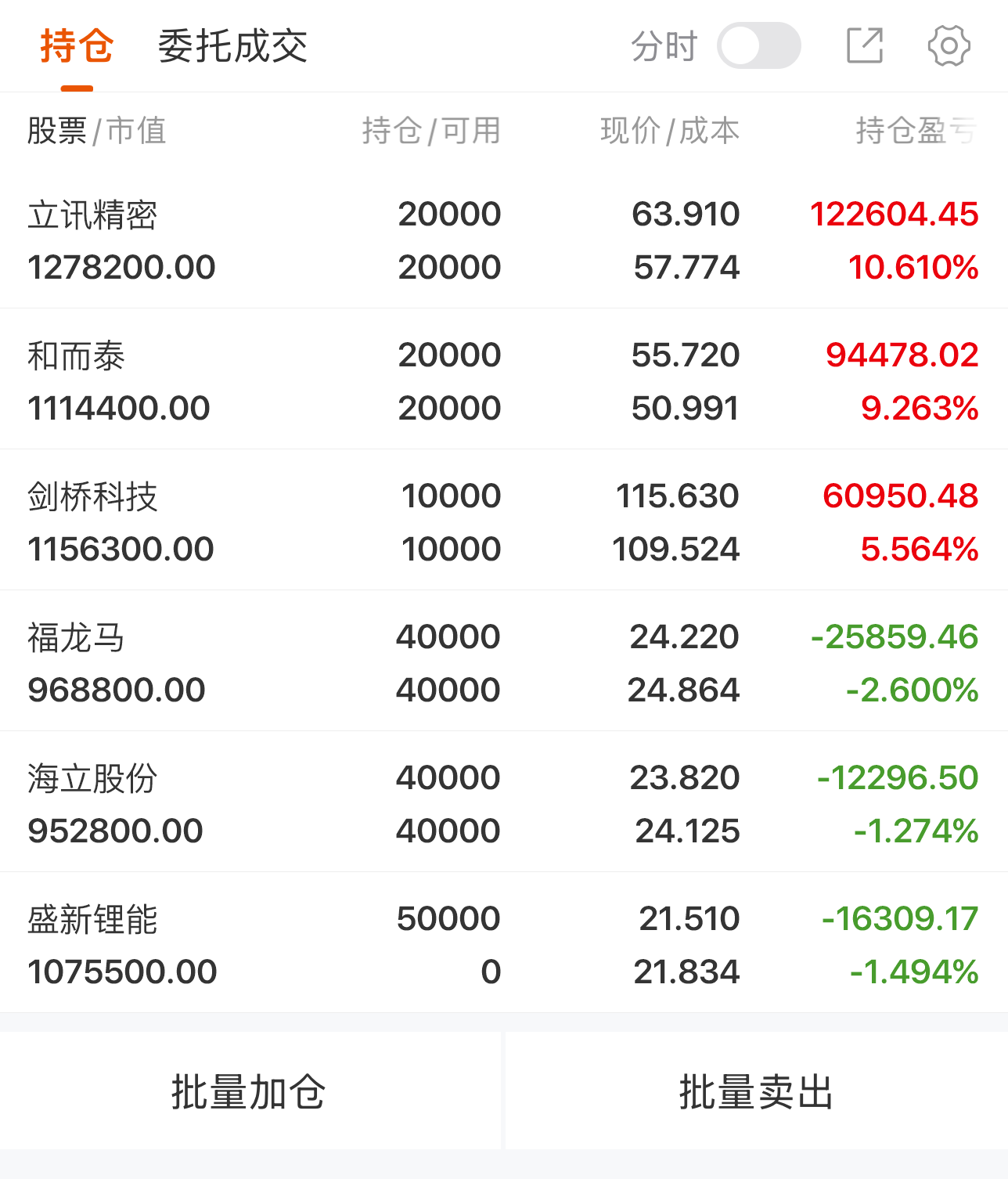Open the 立讯精密 holding row
Image resolution: width=1008 pixels, height=1179 pixels.
tap(502, 240)
